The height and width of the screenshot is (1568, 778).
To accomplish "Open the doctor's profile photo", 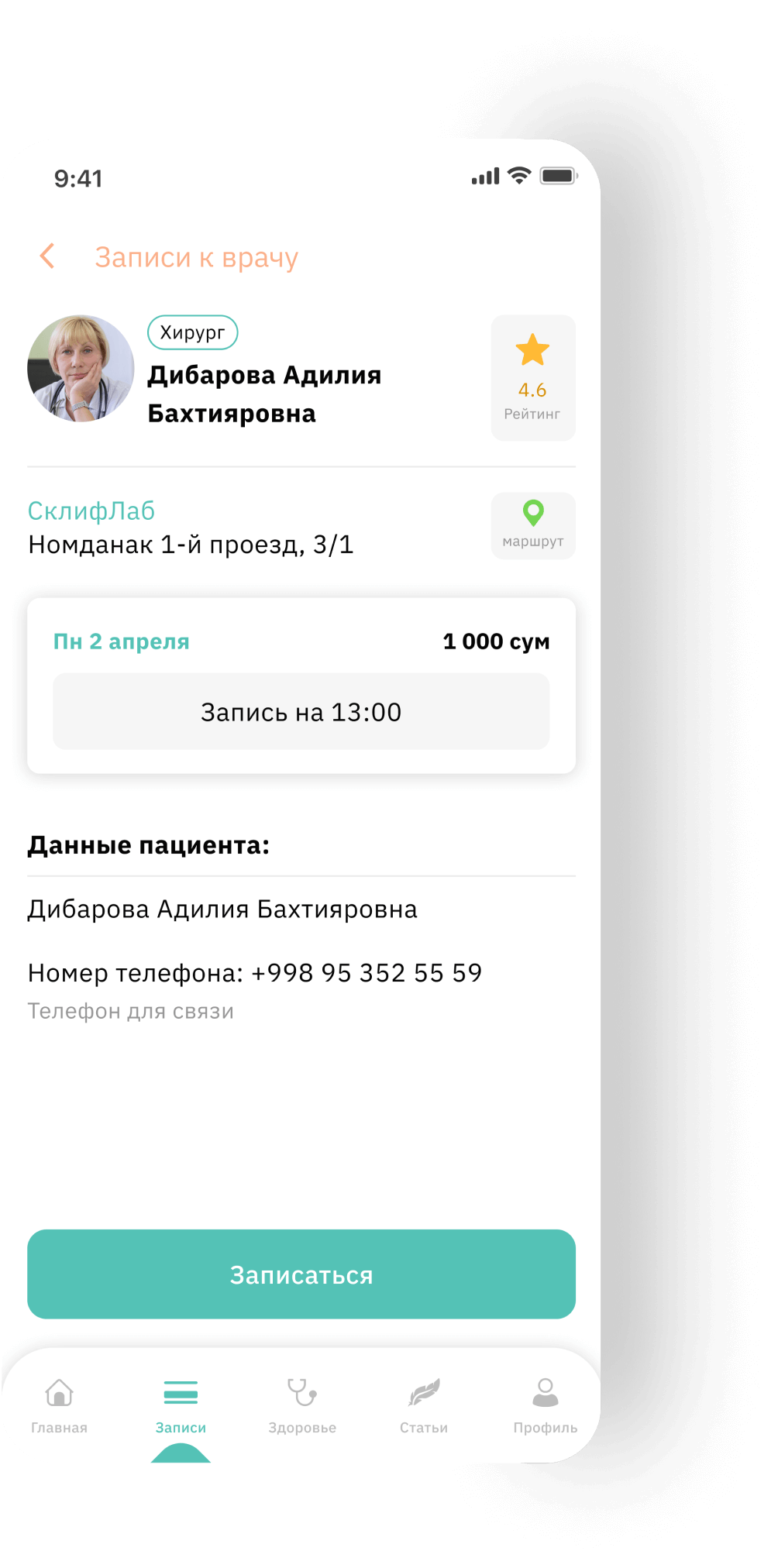I will coord(81,369).
